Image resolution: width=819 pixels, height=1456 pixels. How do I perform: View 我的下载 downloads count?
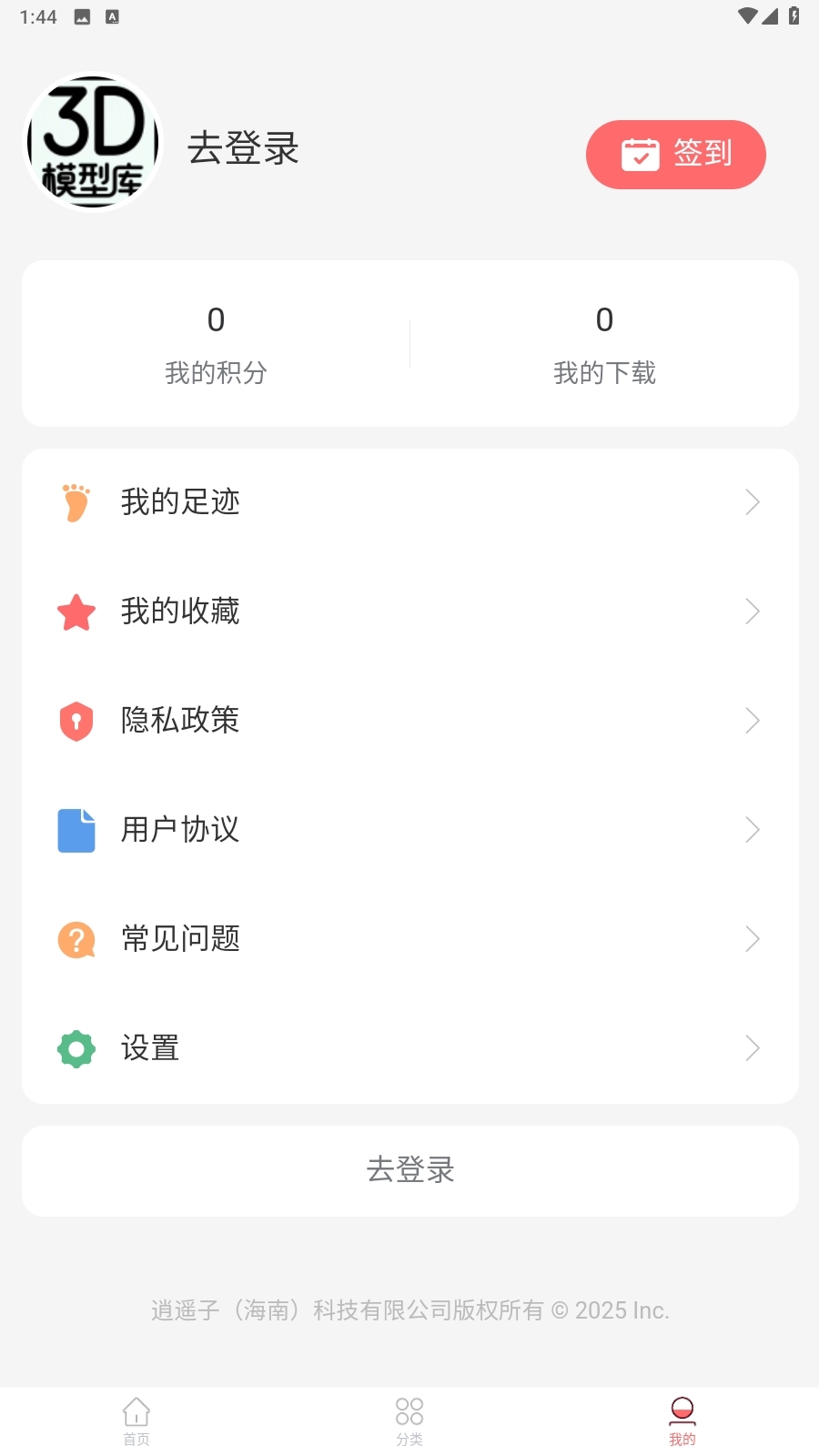[604, 344]
